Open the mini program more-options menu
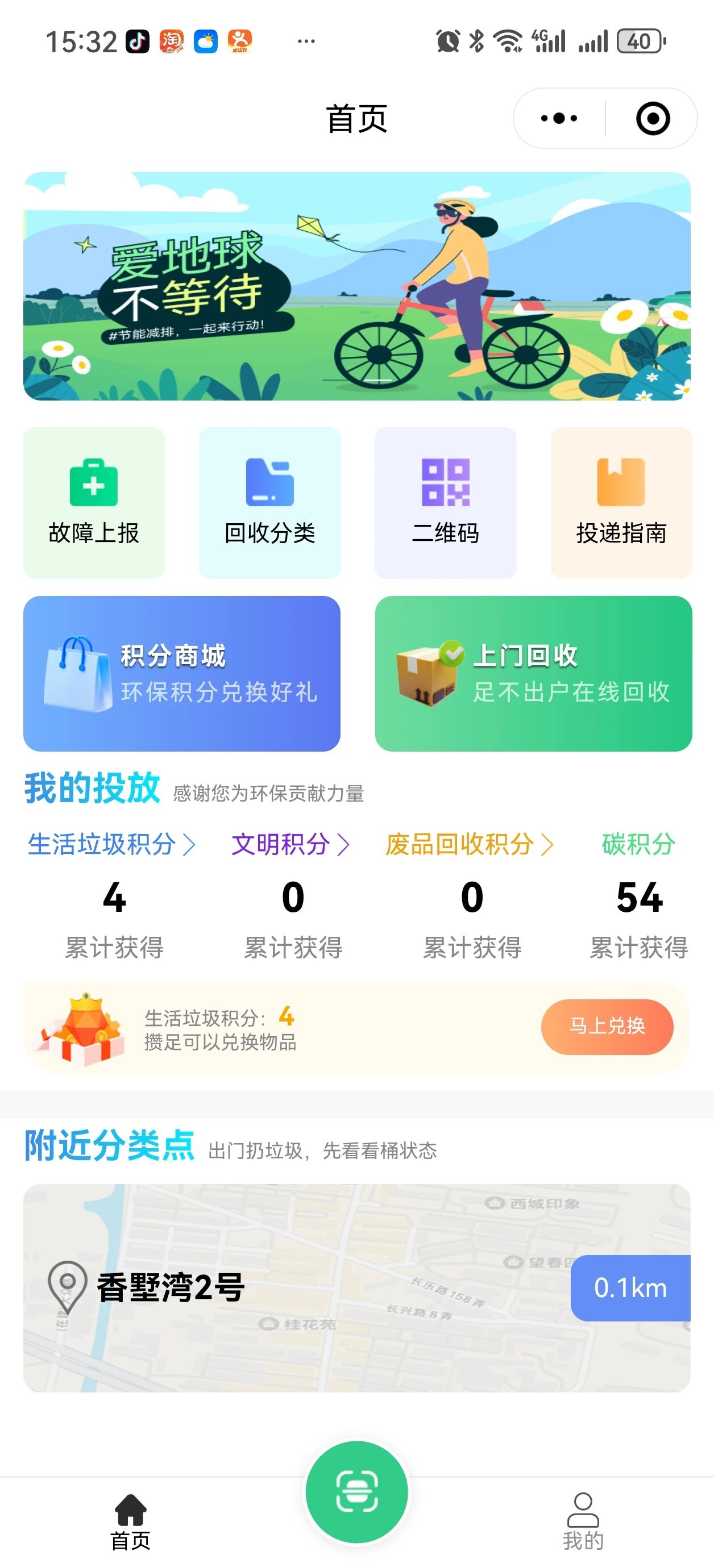Screen dimensions: 714x1568 (559, 118)
